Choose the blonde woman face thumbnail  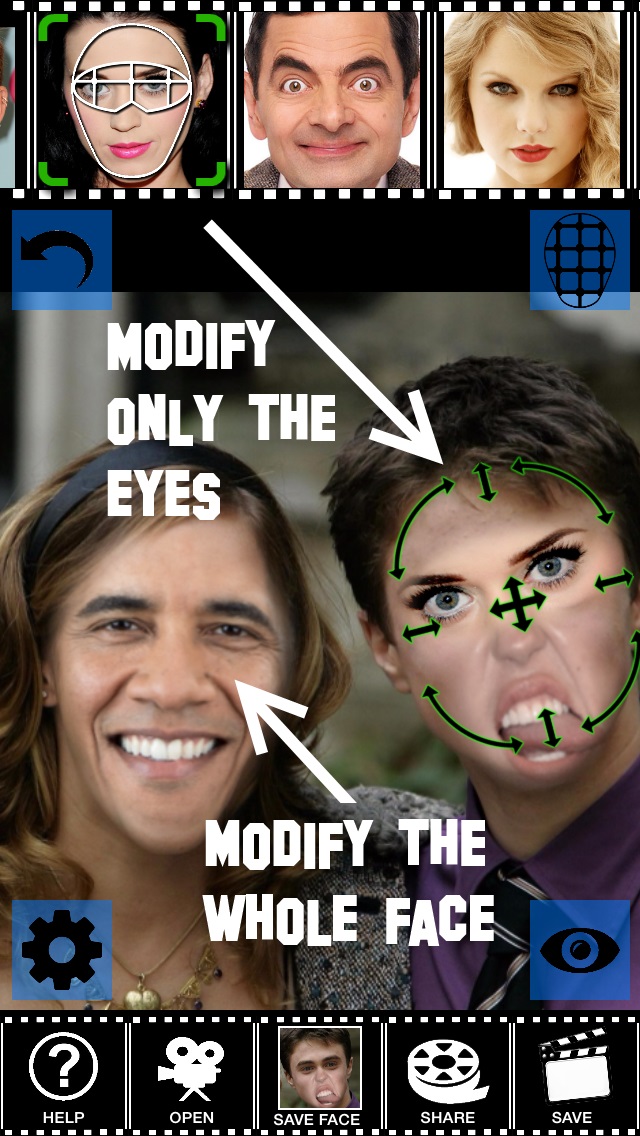pyautogui.click(x=531, y=99)
